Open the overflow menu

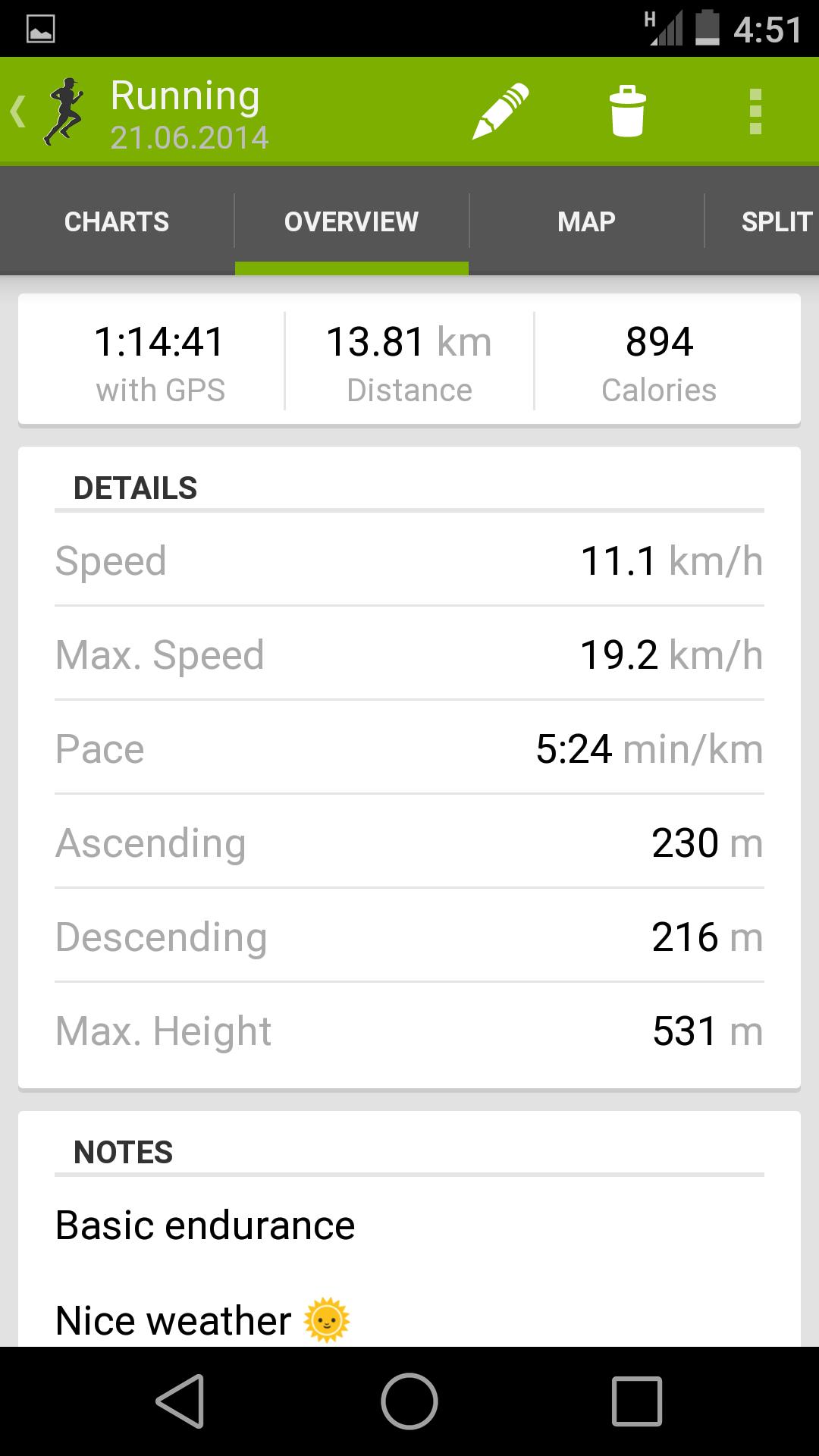tap(755, 111)
